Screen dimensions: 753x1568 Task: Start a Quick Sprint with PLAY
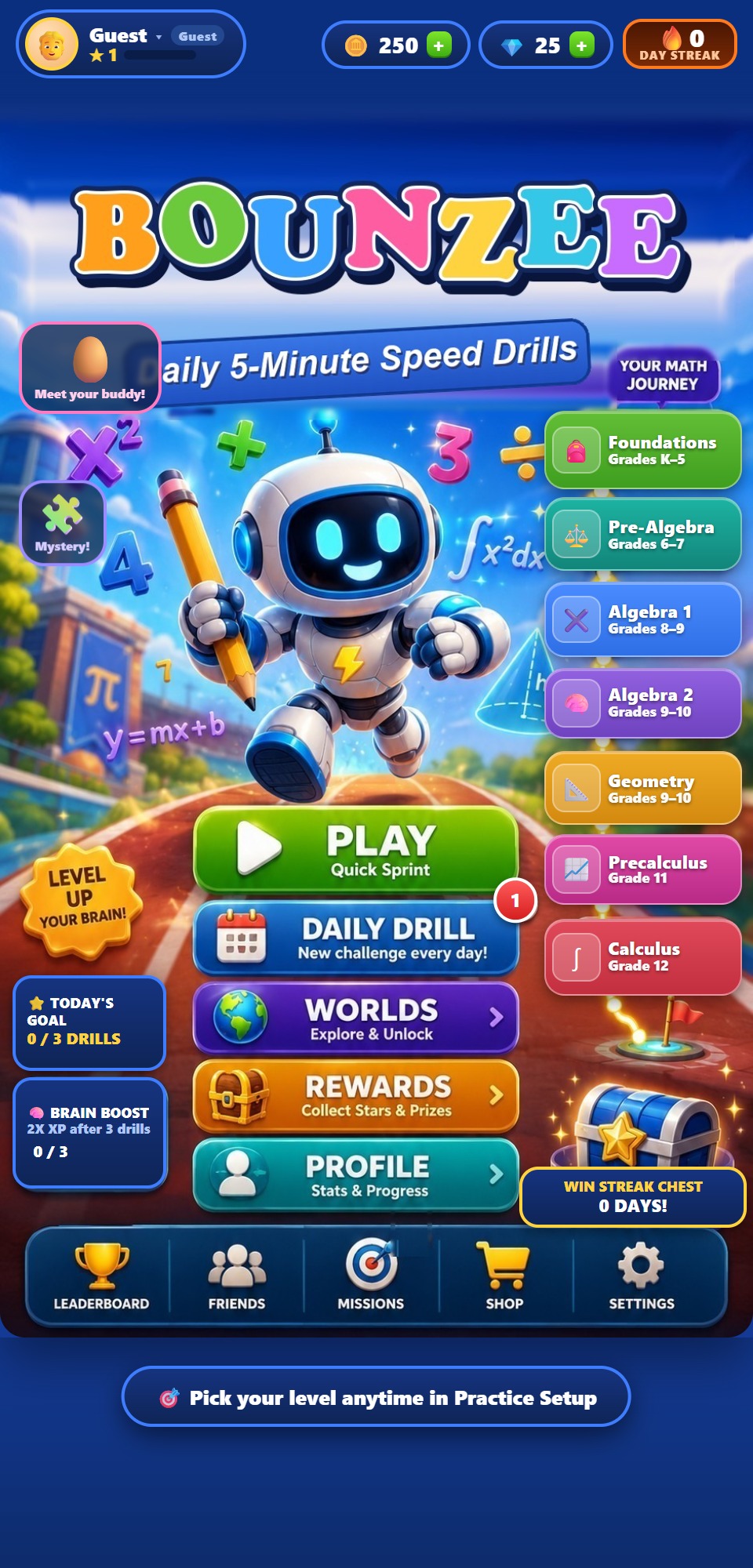click(355, 849)
